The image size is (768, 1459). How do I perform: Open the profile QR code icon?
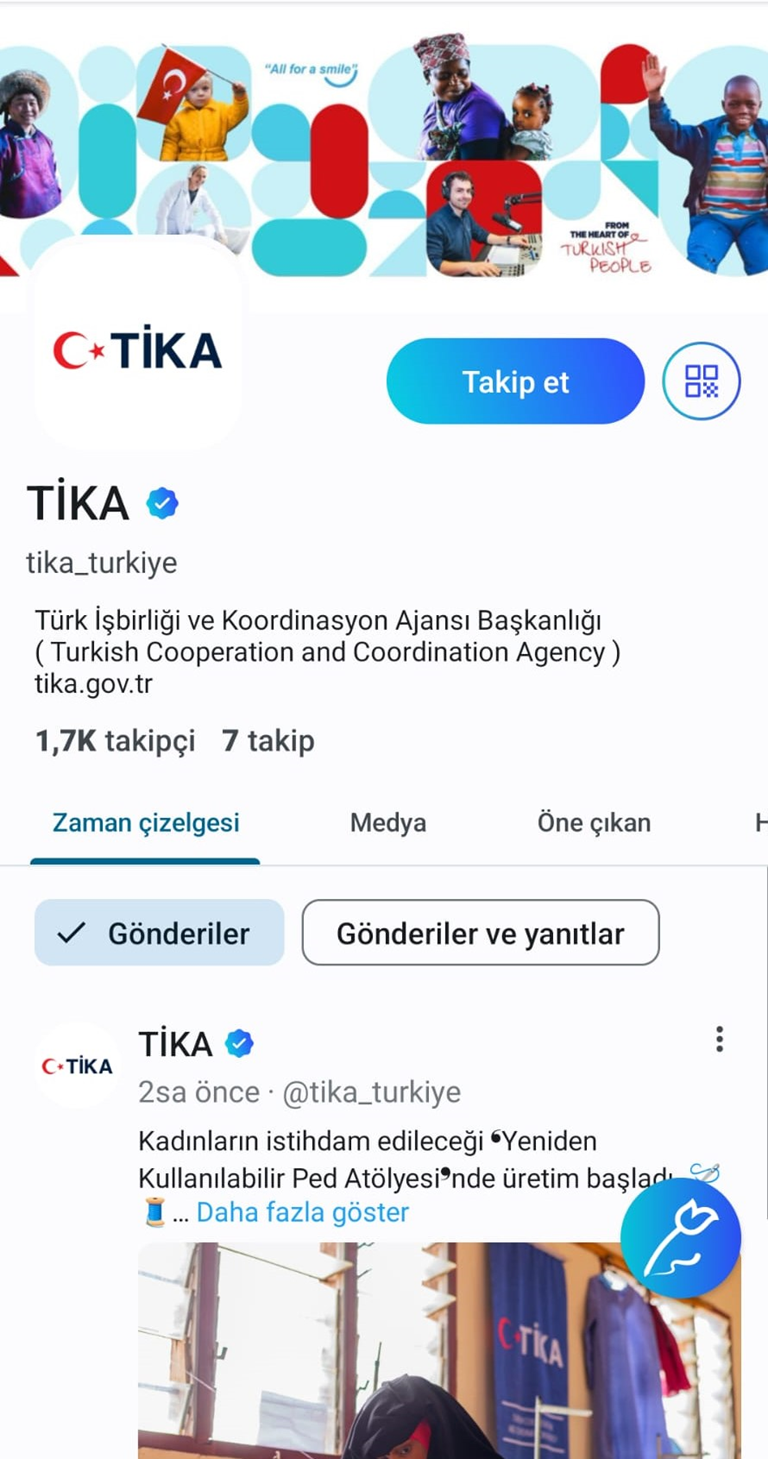[x=701, y=381]
